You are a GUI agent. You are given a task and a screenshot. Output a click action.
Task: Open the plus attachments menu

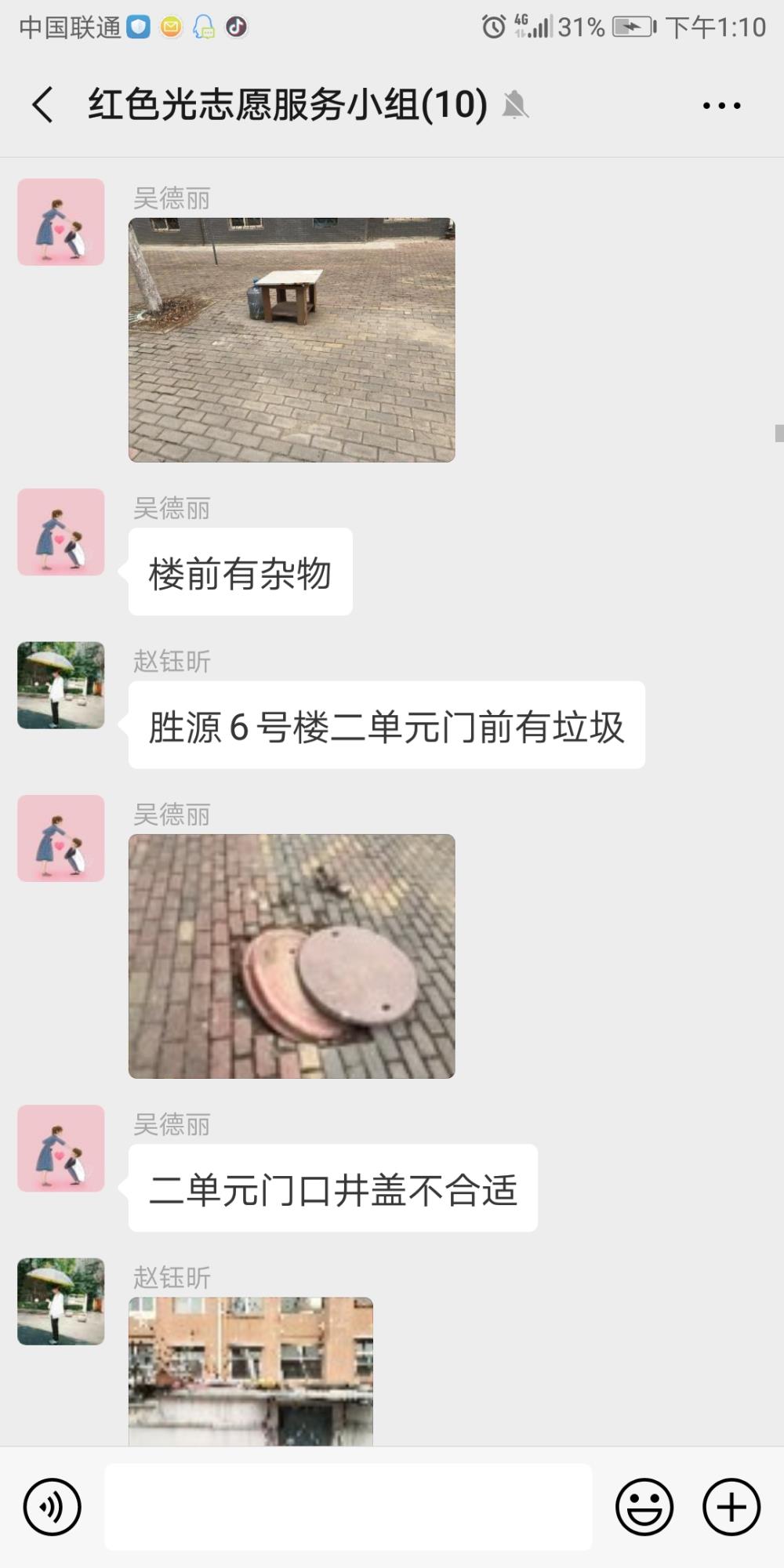click(x=731, y=1507)
